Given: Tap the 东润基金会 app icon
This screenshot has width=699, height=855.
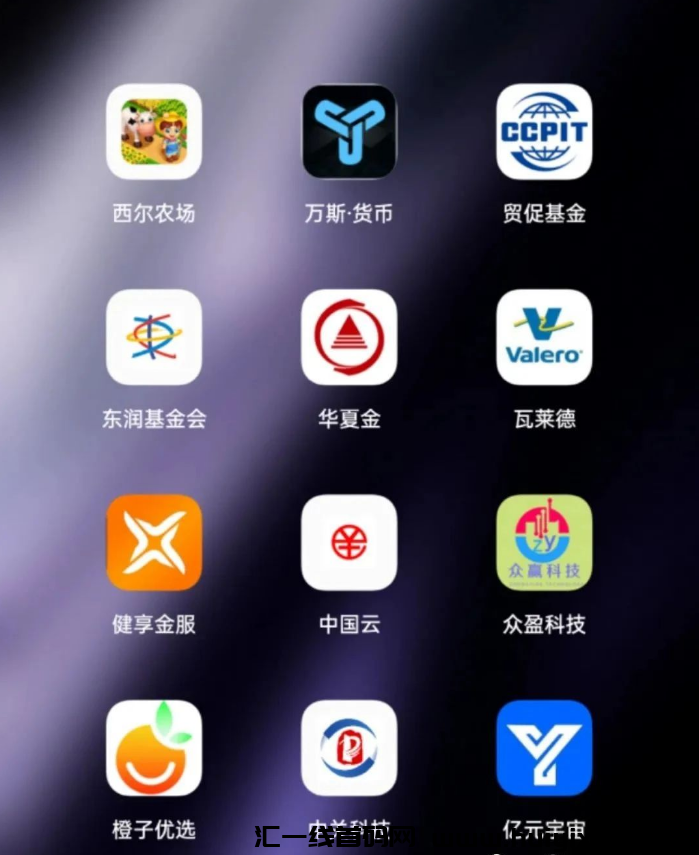Looking at the screenshot, I should [154, 338].
